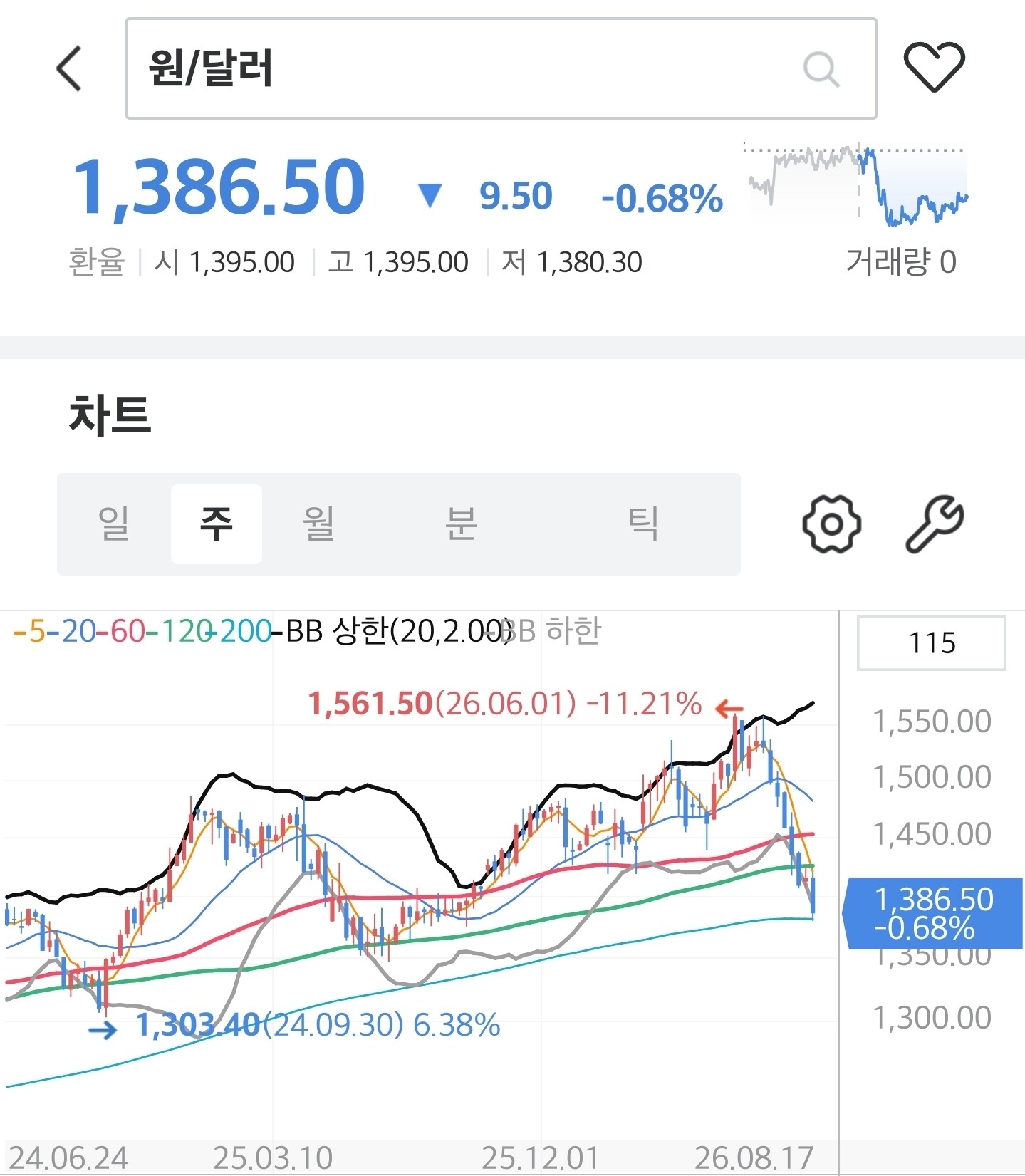Switch chart to 틱 (tick) tab

(x=643, y=524)
